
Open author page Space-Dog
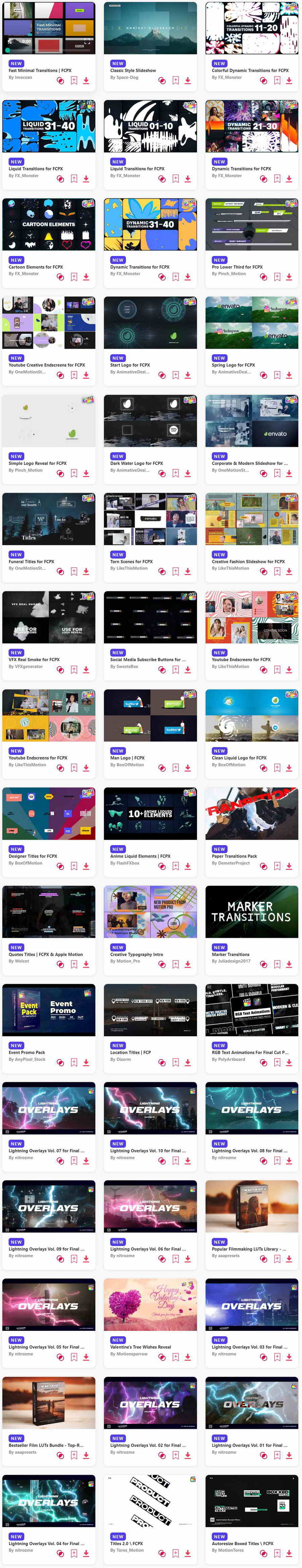(x=127, y=77)
